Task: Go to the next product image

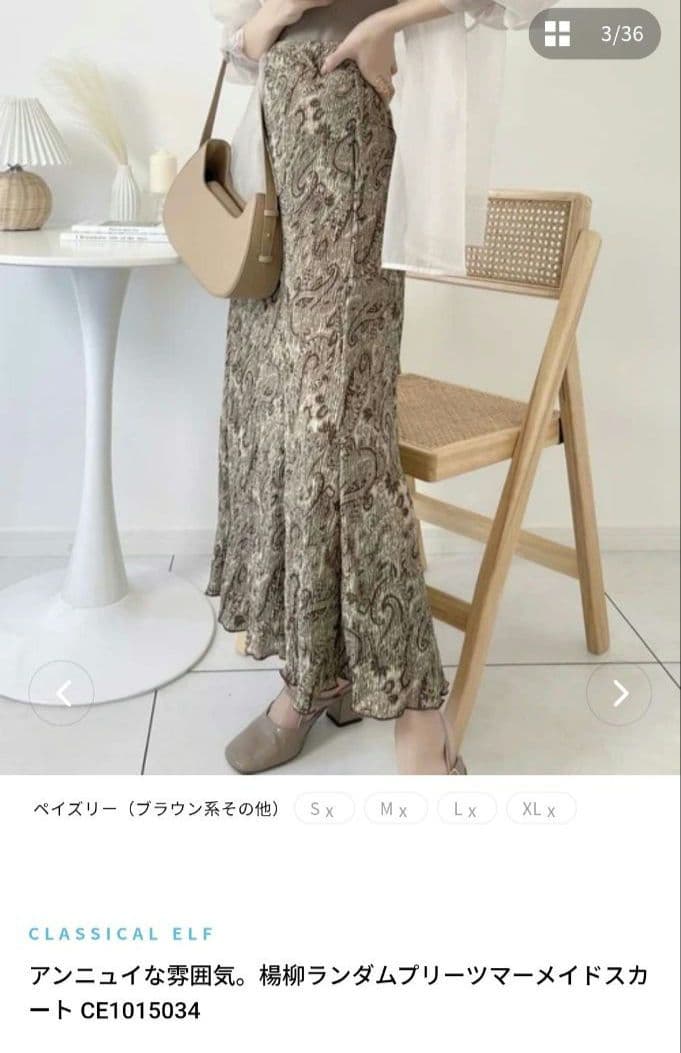Action: click(x=619, y=693)
